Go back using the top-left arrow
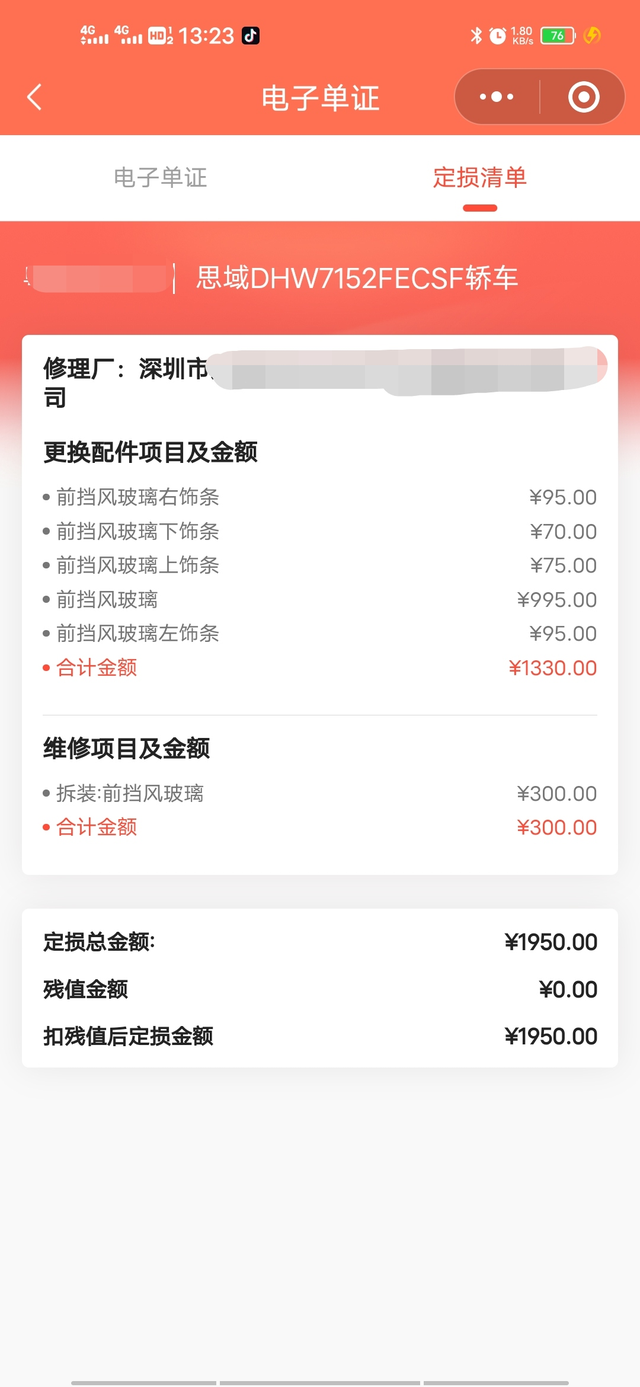 pos(35,97)
